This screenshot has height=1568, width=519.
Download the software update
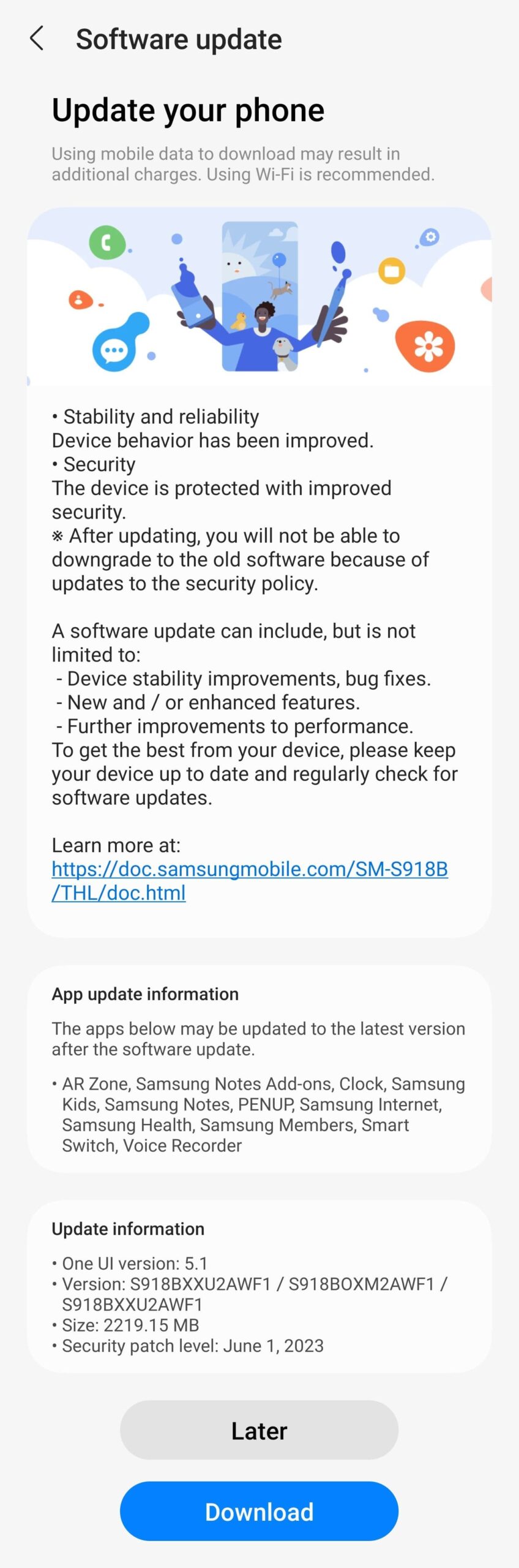tap(259, 1512)
